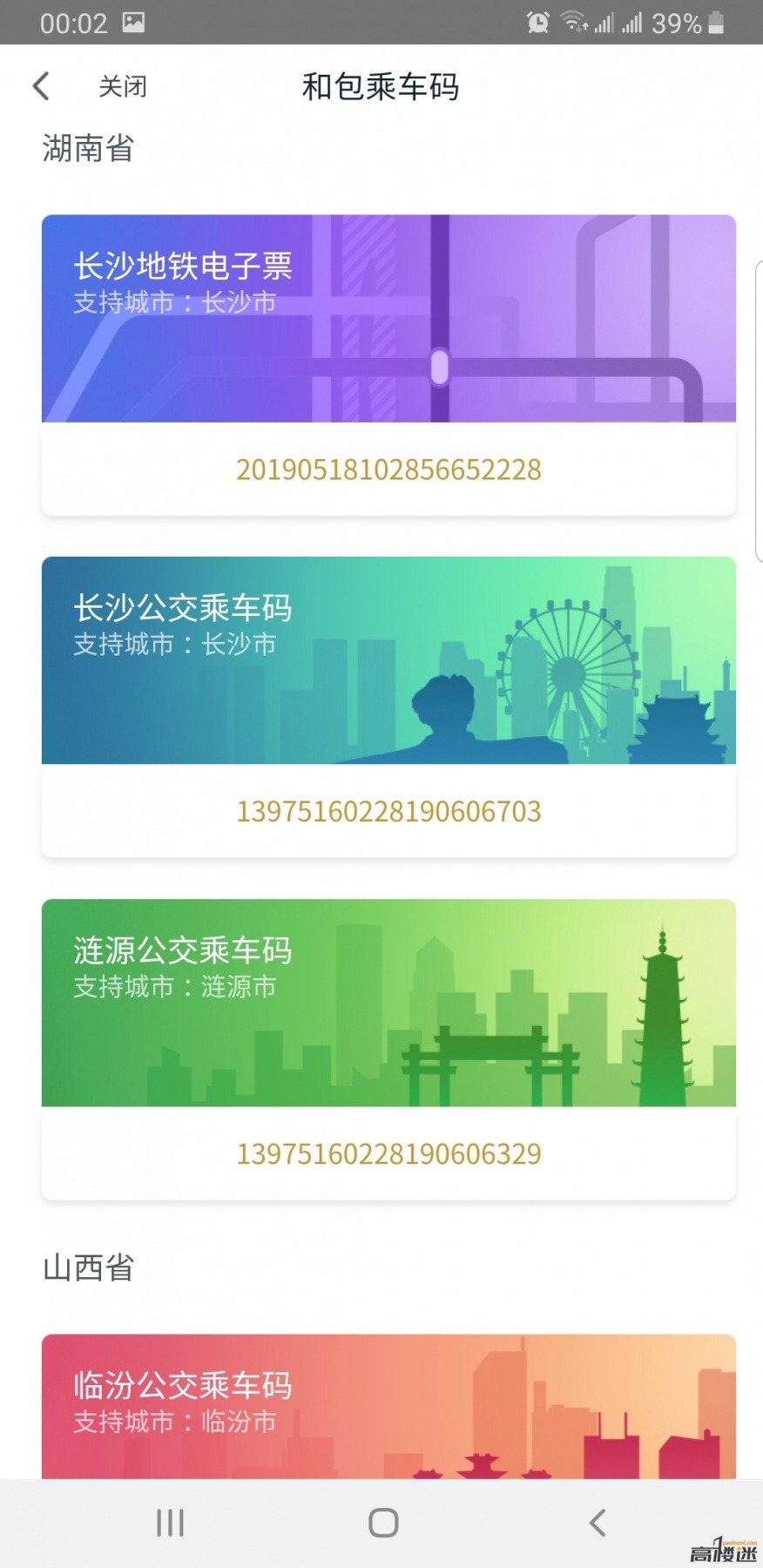Viewport: 763px width, 1568px height.
Task: Tap the system home button
Action: point(383,1523)
